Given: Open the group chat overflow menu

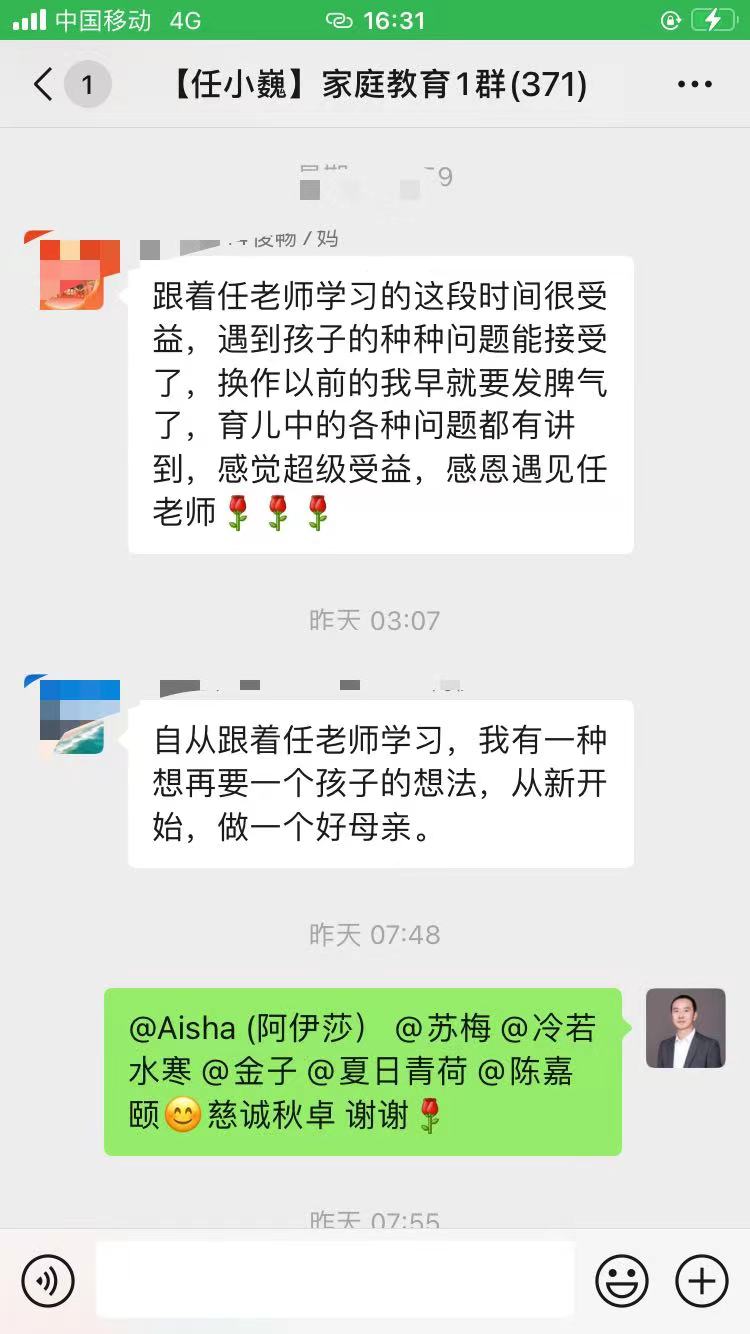Looking at the screenshot, I should point(694,85).
